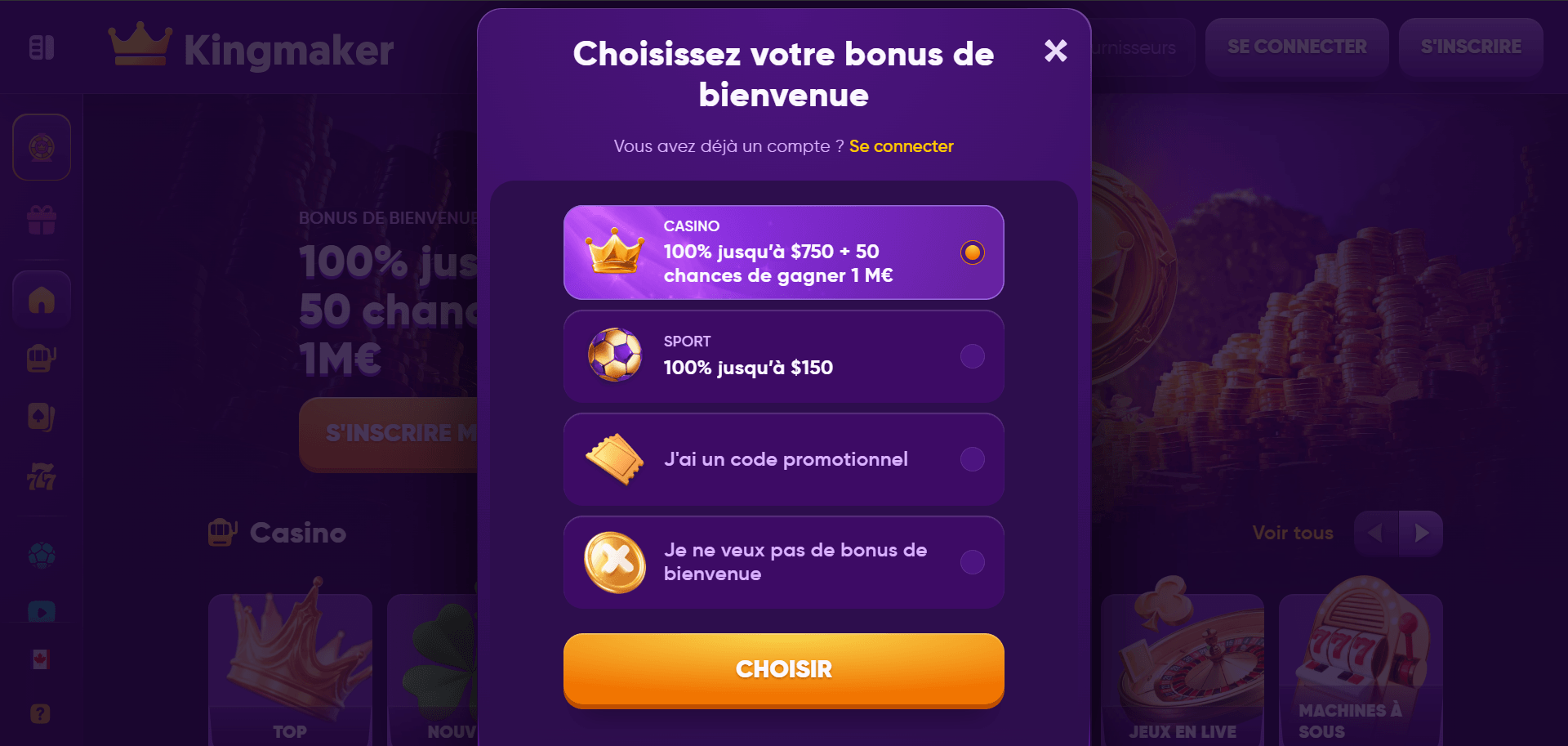
Task: Go to the home icon in sidebar
Action: point(42,300)
